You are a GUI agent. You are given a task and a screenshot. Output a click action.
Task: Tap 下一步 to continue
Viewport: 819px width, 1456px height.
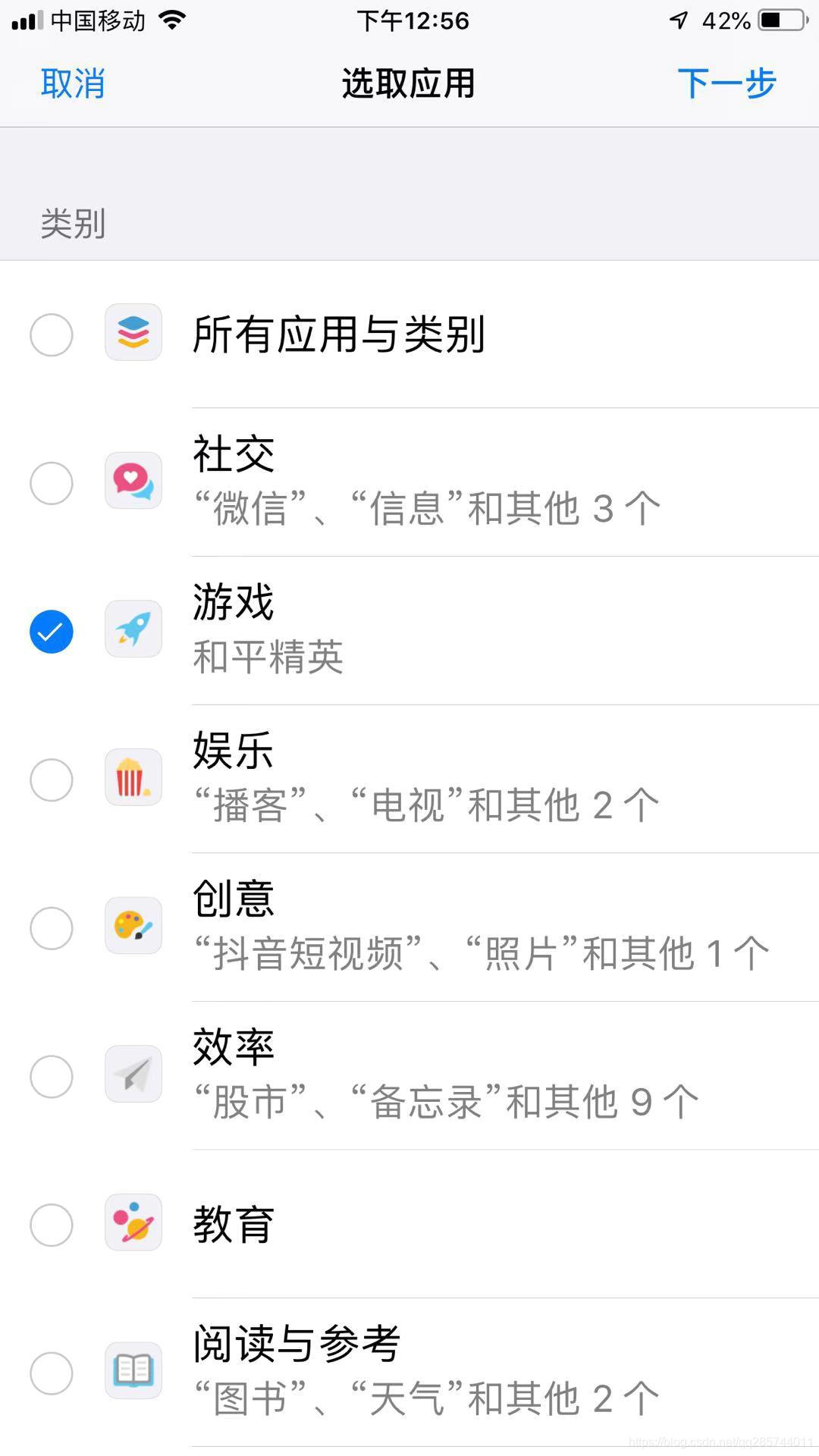(x=726, y=83)
